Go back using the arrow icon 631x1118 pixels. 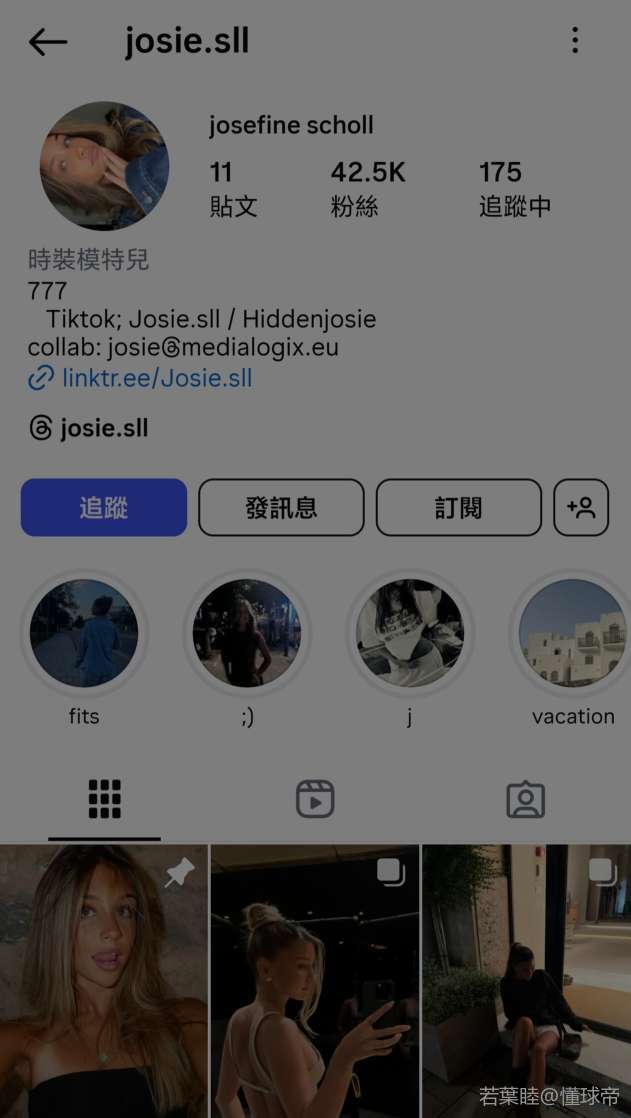click(47, 42)
